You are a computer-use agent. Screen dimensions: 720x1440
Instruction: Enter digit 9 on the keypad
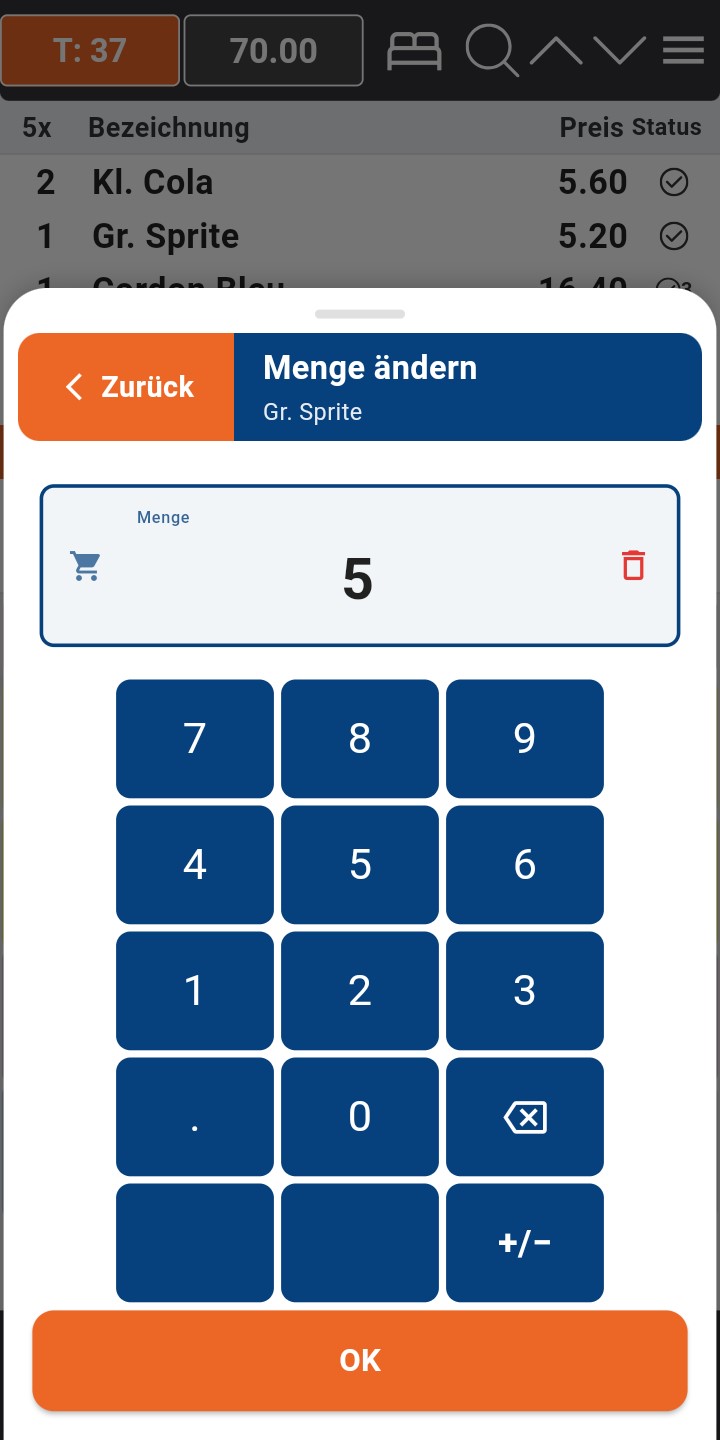pyautogui.click(x=525, y=738)
